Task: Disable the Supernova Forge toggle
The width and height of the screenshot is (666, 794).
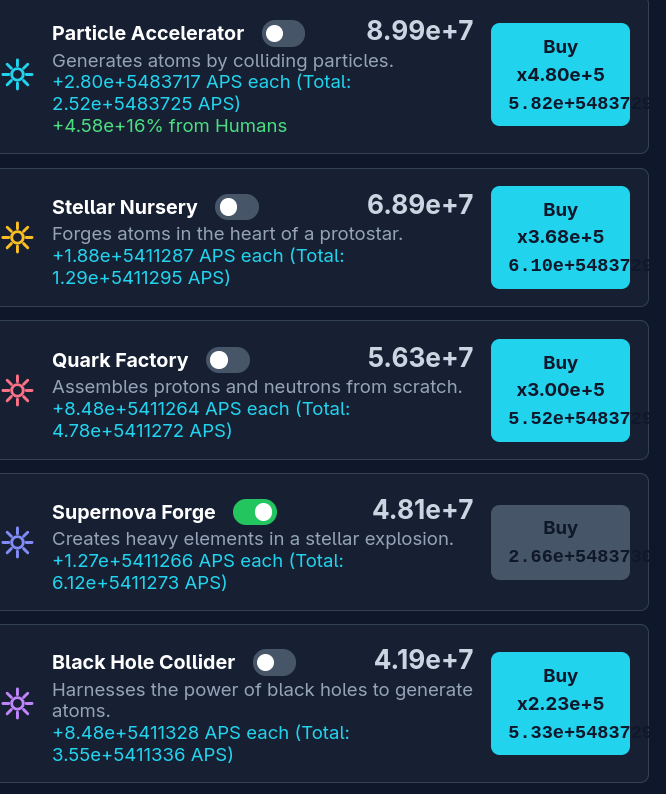Action: (x=255, y=513)
